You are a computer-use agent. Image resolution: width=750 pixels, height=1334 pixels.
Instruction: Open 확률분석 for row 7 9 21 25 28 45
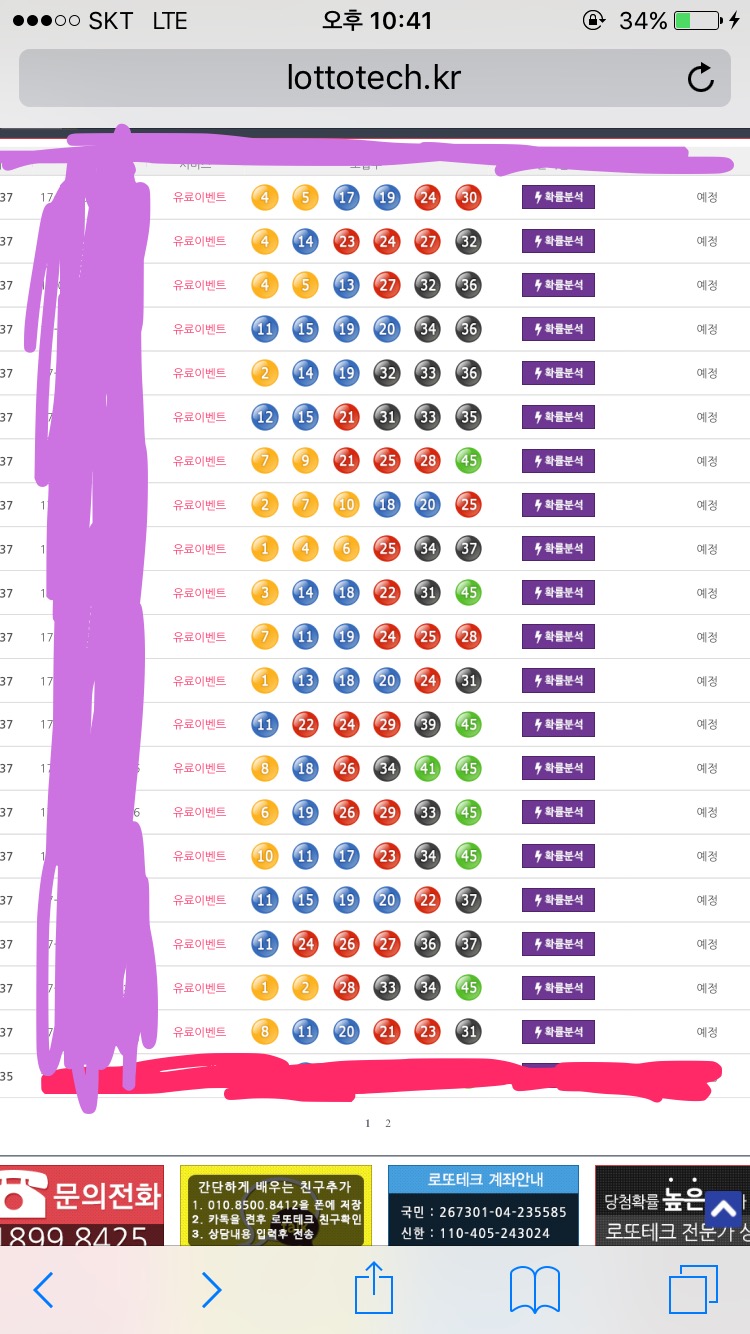coord(558,461)
